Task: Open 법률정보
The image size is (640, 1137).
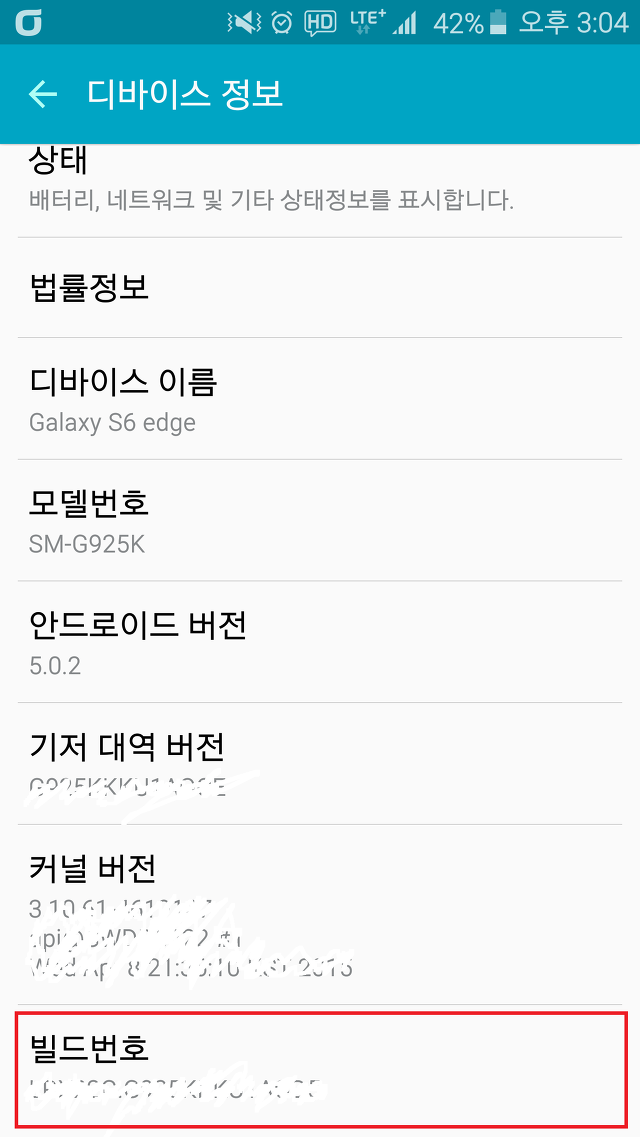Action: pos(320,287)
